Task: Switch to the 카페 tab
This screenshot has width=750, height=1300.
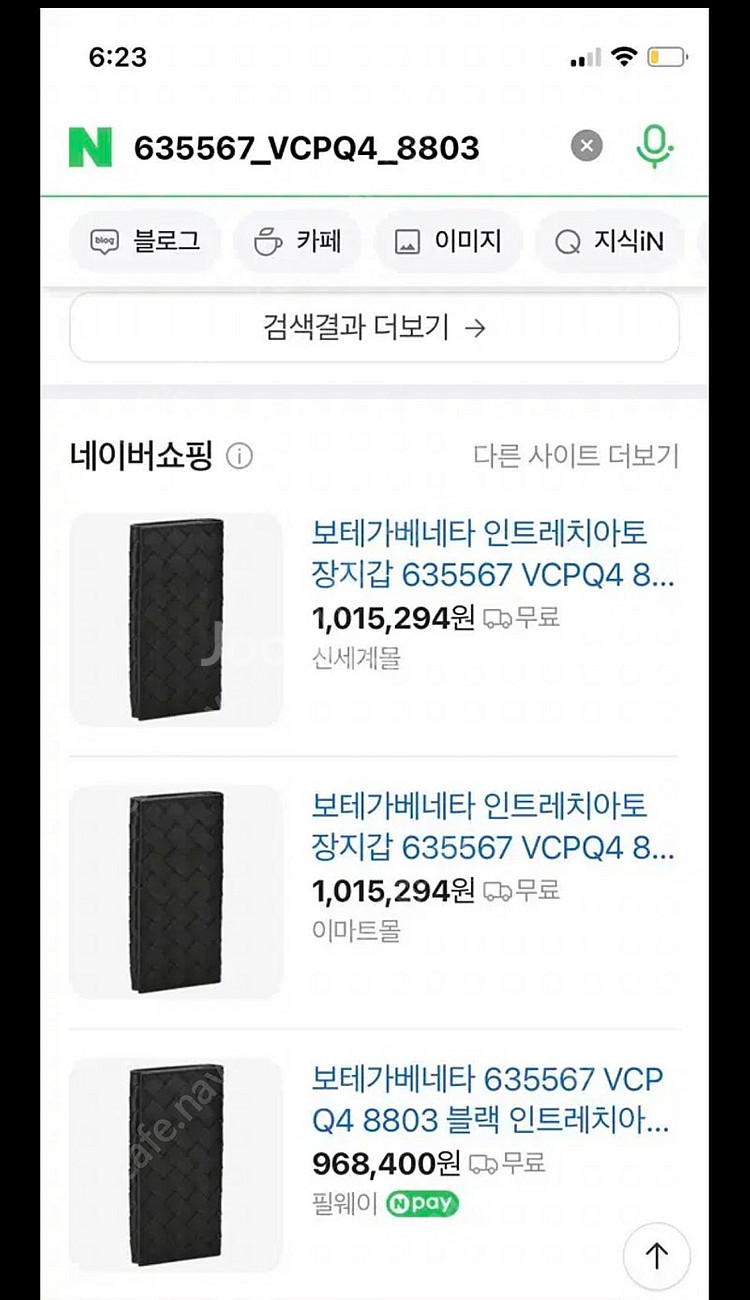Action: point(297,241)
